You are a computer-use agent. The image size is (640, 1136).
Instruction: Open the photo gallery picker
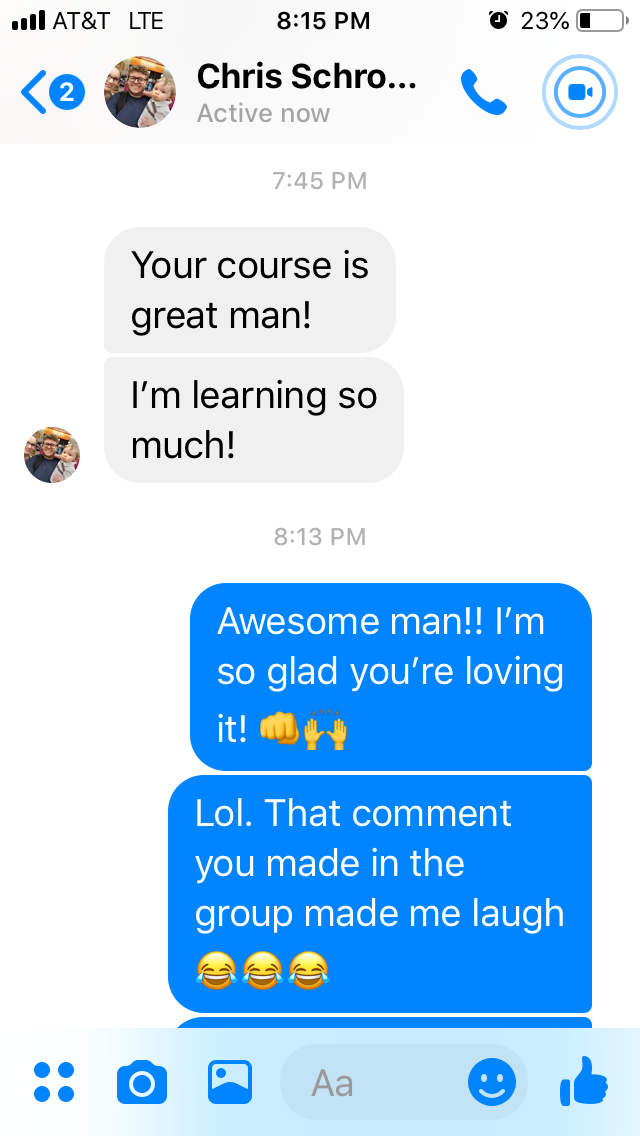pyautogui.click(x=230, y=1082)
